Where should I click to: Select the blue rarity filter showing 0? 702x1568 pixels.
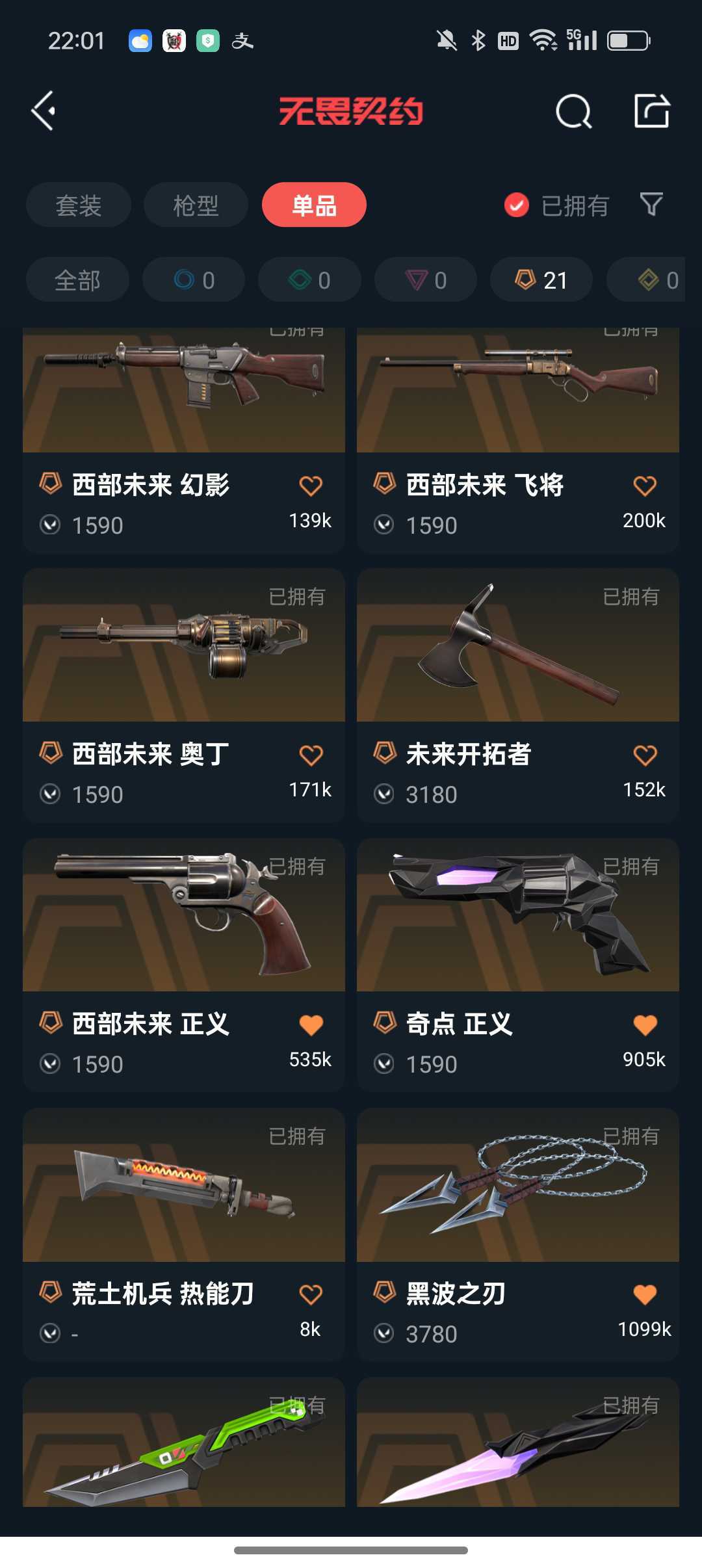click(193, 280)
